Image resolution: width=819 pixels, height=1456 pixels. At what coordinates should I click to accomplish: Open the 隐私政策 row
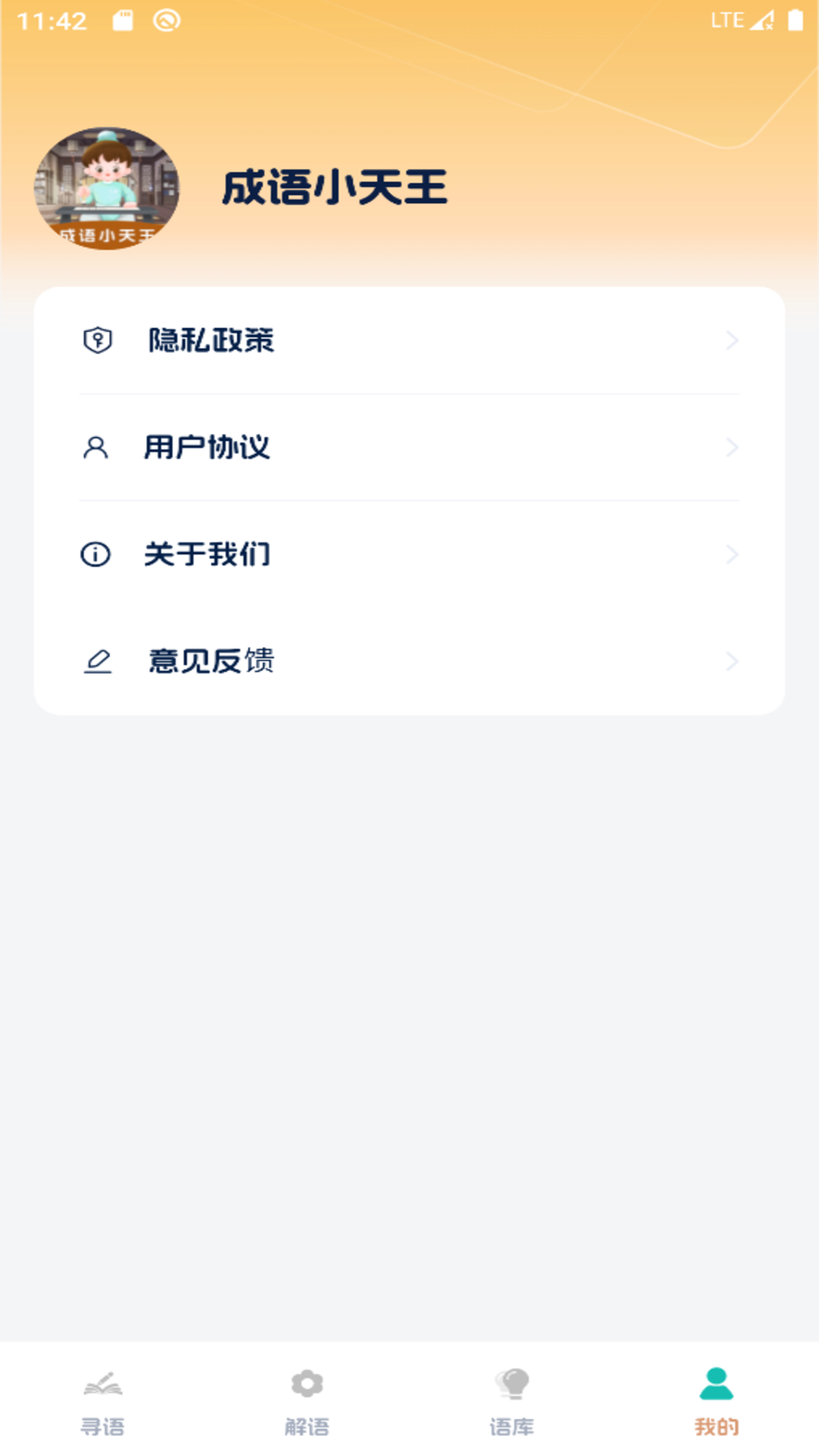tap(409, 340)
